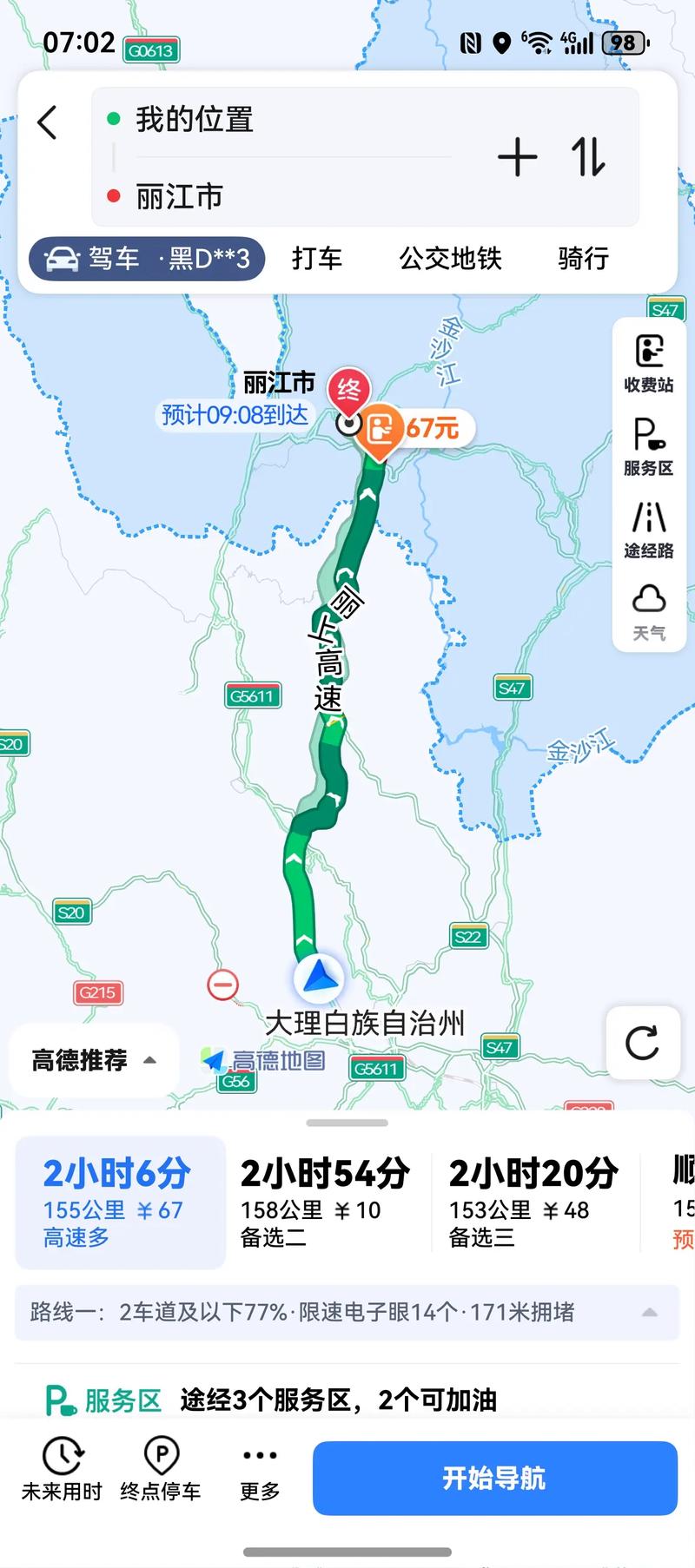Refresh the route with circular arrow icon
The image size is (695, 1568).
(642, 1044)
